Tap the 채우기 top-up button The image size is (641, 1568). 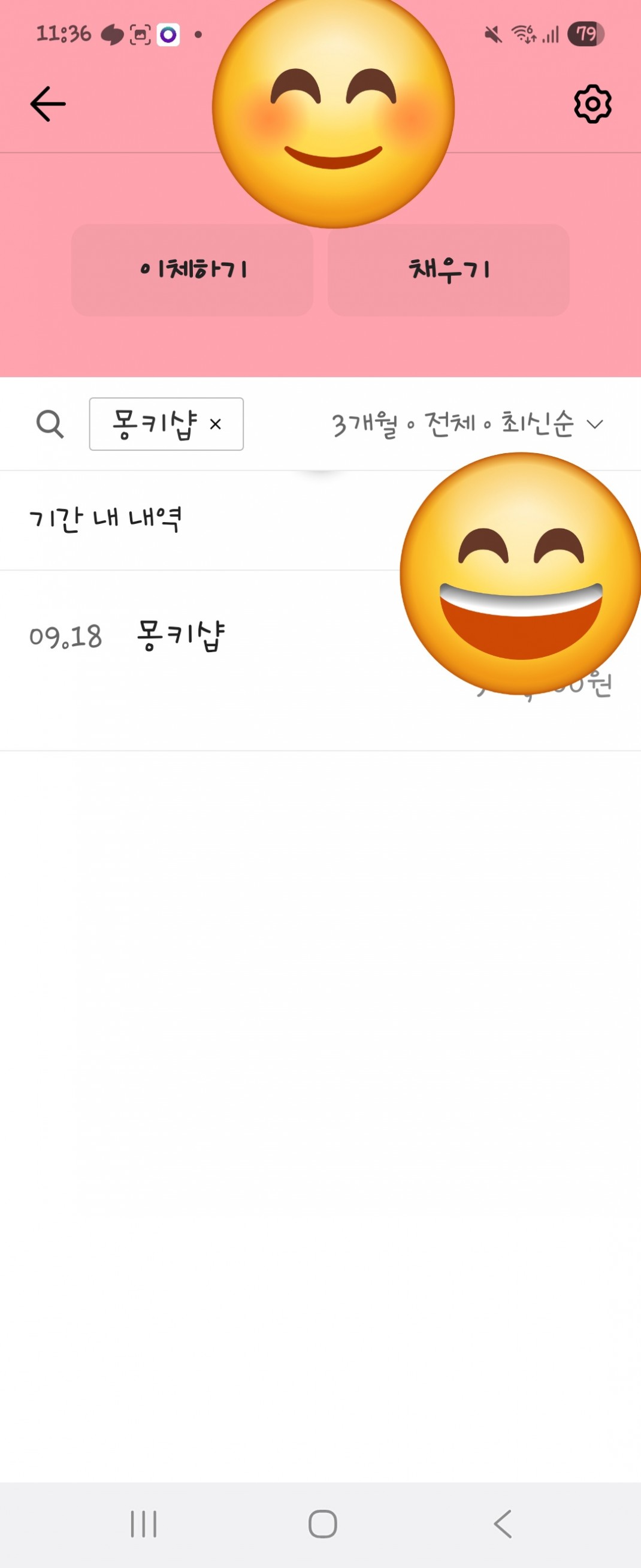(x=448, y=270)
